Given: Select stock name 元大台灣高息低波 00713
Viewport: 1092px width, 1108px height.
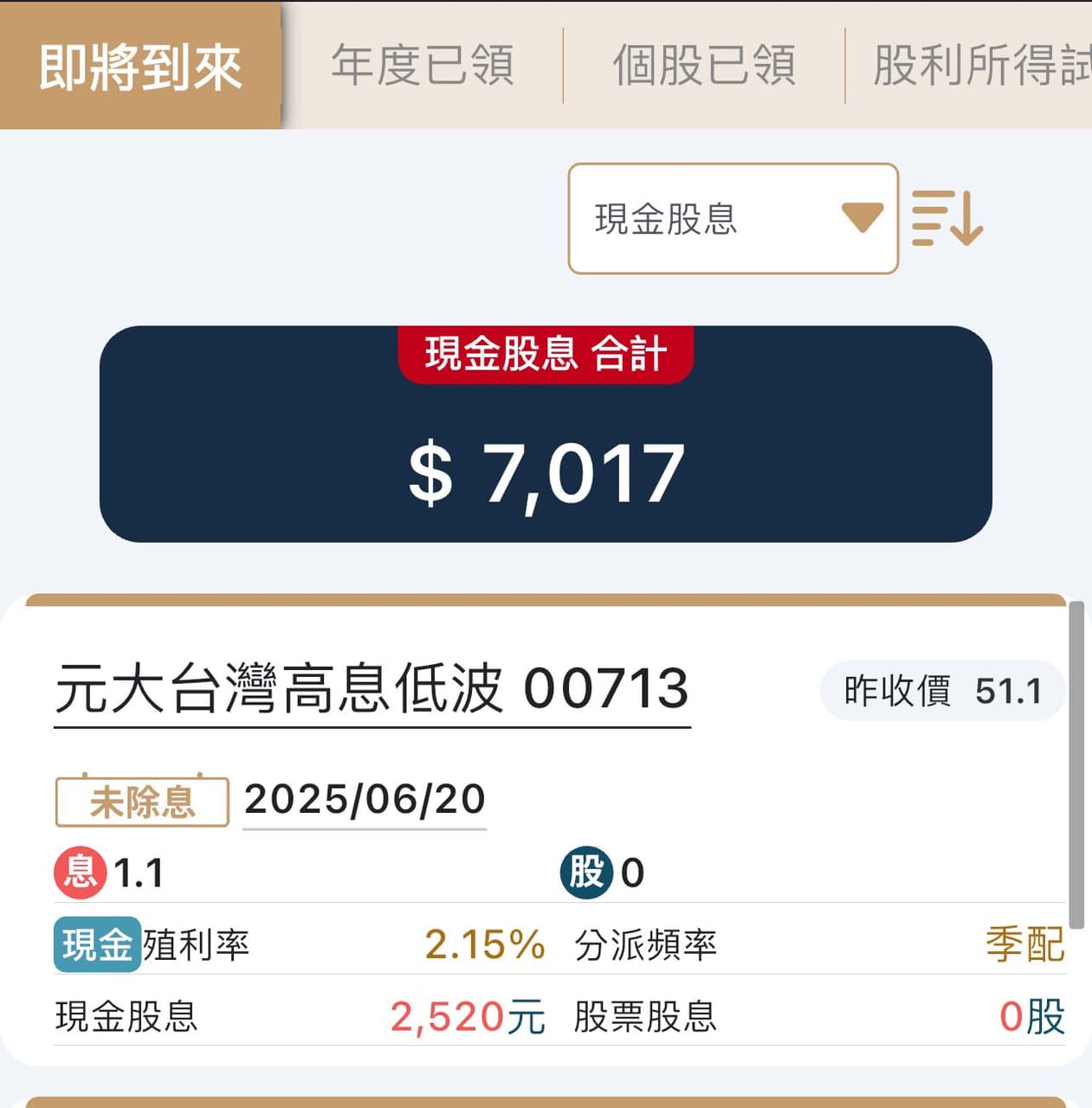Looking at the screenshot, I should (x=372, y=688).
